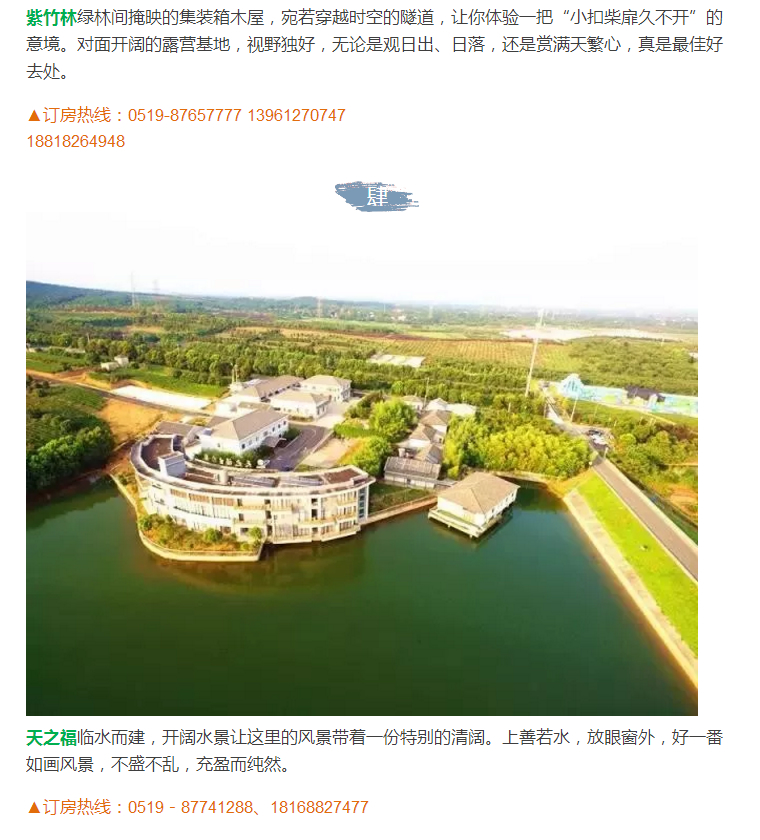This screenshot has height=840, width=760.
Task: Call the number 18818264948
Action: 76,141
